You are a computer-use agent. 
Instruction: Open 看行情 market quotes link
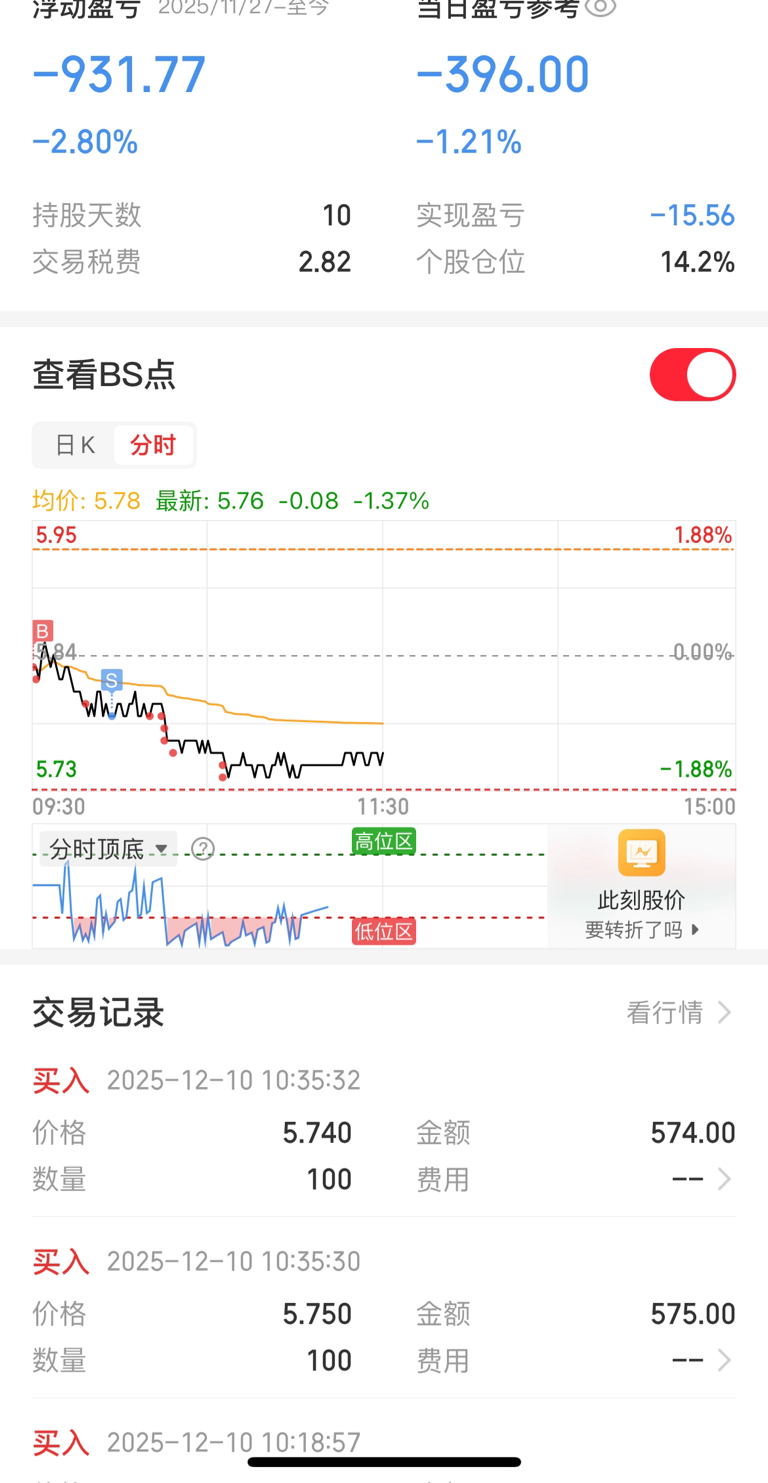pyautogui.click(x=678, y=1012)
